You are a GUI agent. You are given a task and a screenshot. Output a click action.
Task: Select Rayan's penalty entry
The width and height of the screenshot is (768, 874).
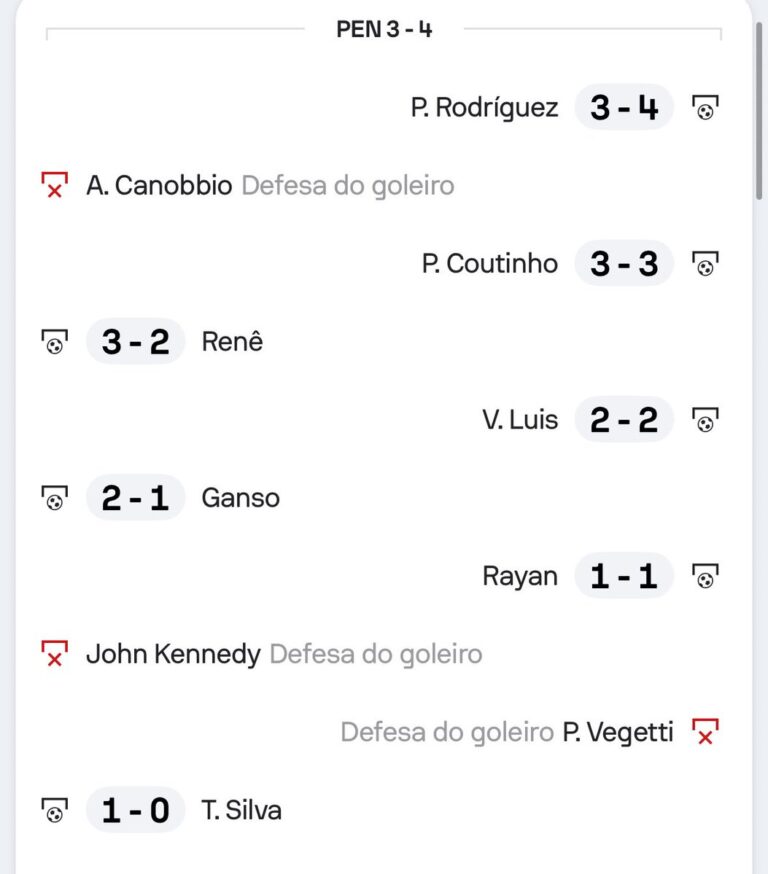pyautogui.click(x=520, y=576)
